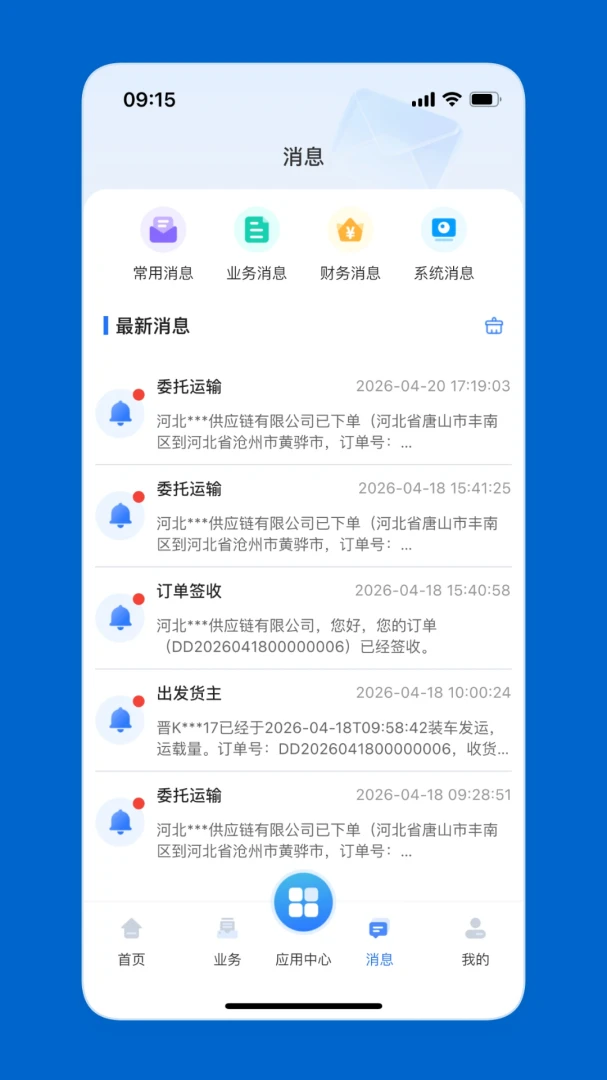Open 委托运输 message from 2026-04-18 15:41:25

(303, 516)
